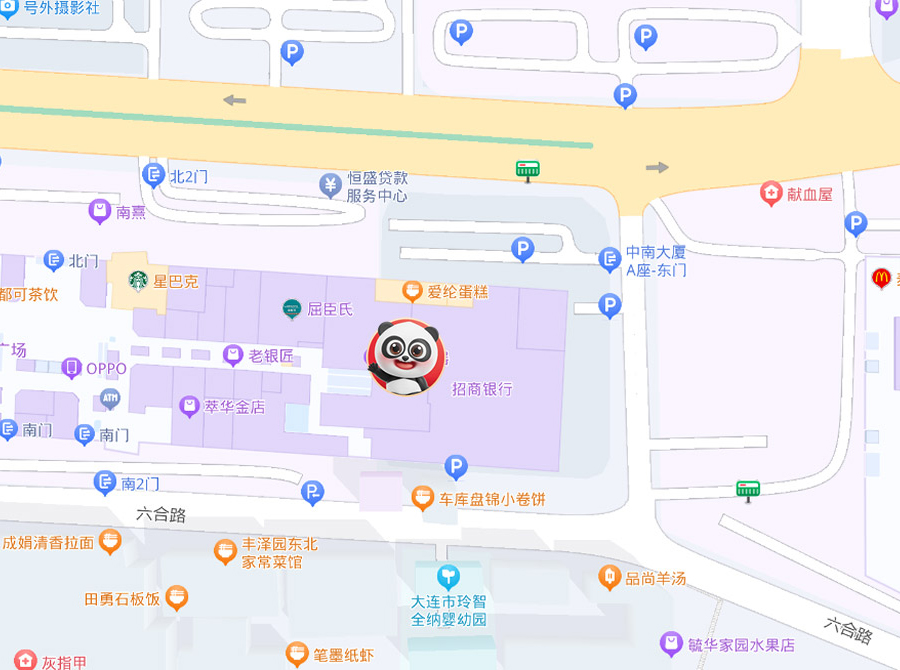
Task: Select the 中南大厦A座-东门 entrance marker
Action: point(610,260)
